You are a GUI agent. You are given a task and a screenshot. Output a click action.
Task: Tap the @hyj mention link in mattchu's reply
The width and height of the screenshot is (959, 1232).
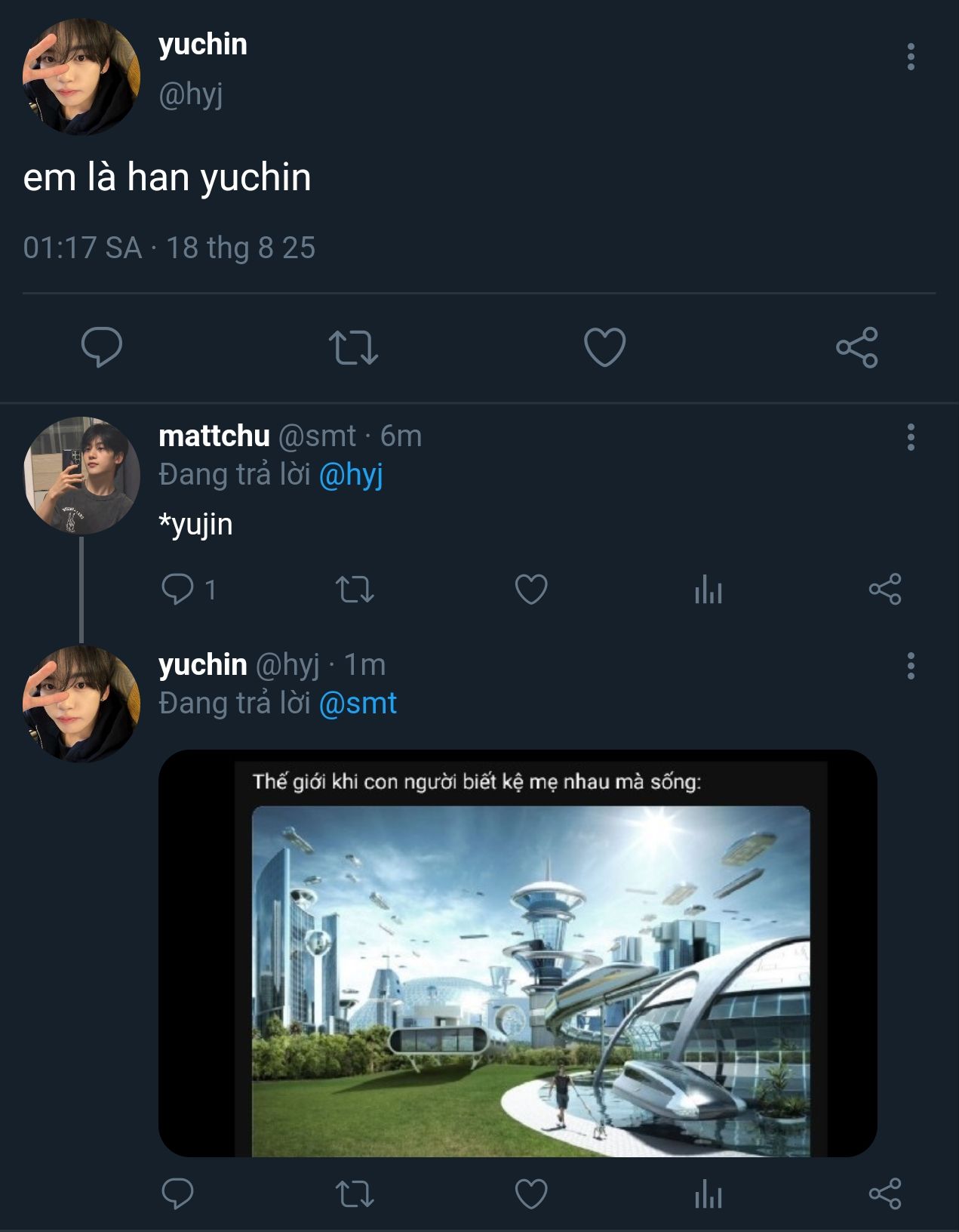pos(351,475)
